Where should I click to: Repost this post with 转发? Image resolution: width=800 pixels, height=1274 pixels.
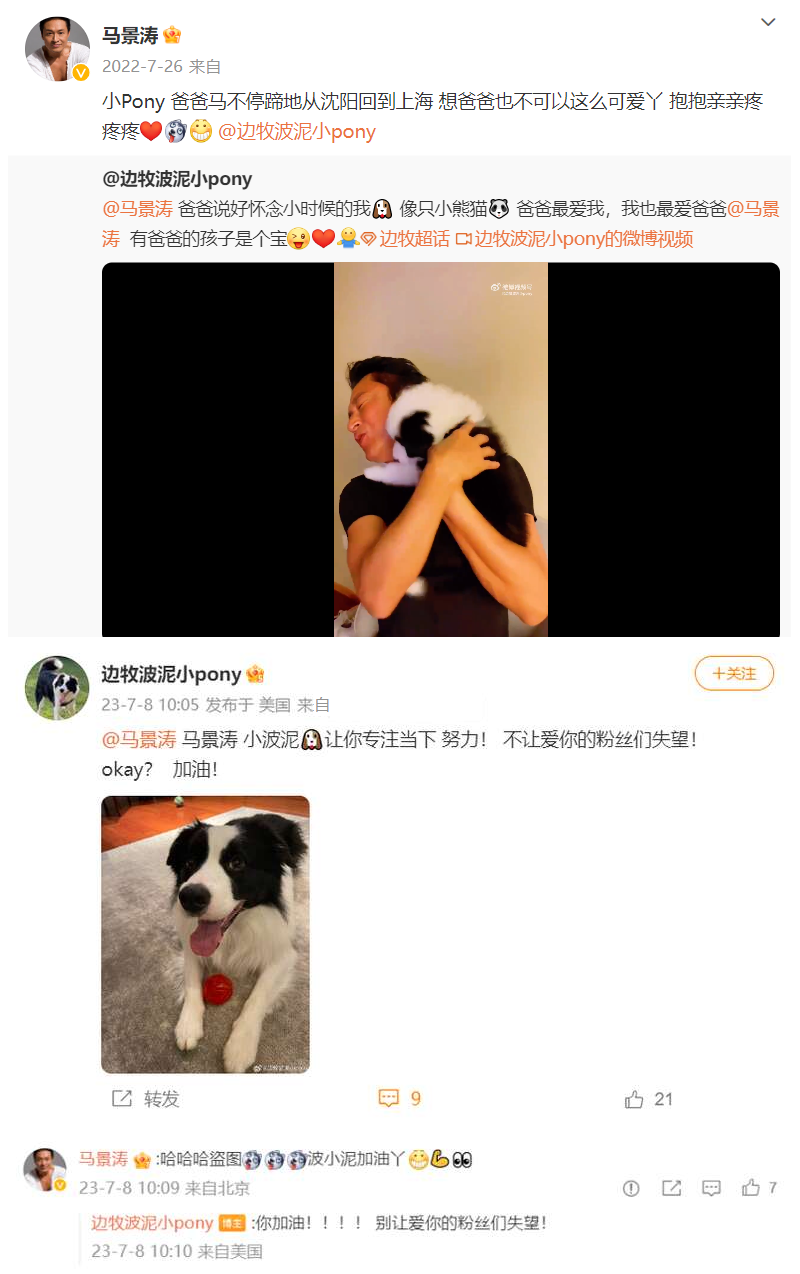[x=146, y=1099]
